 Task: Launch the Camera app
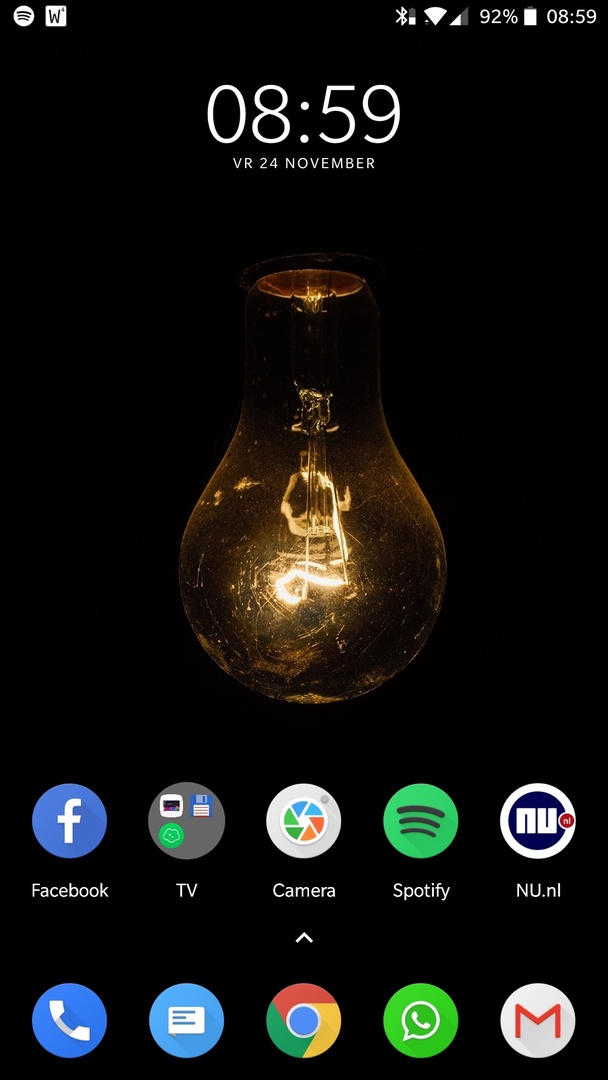(304, 821)
